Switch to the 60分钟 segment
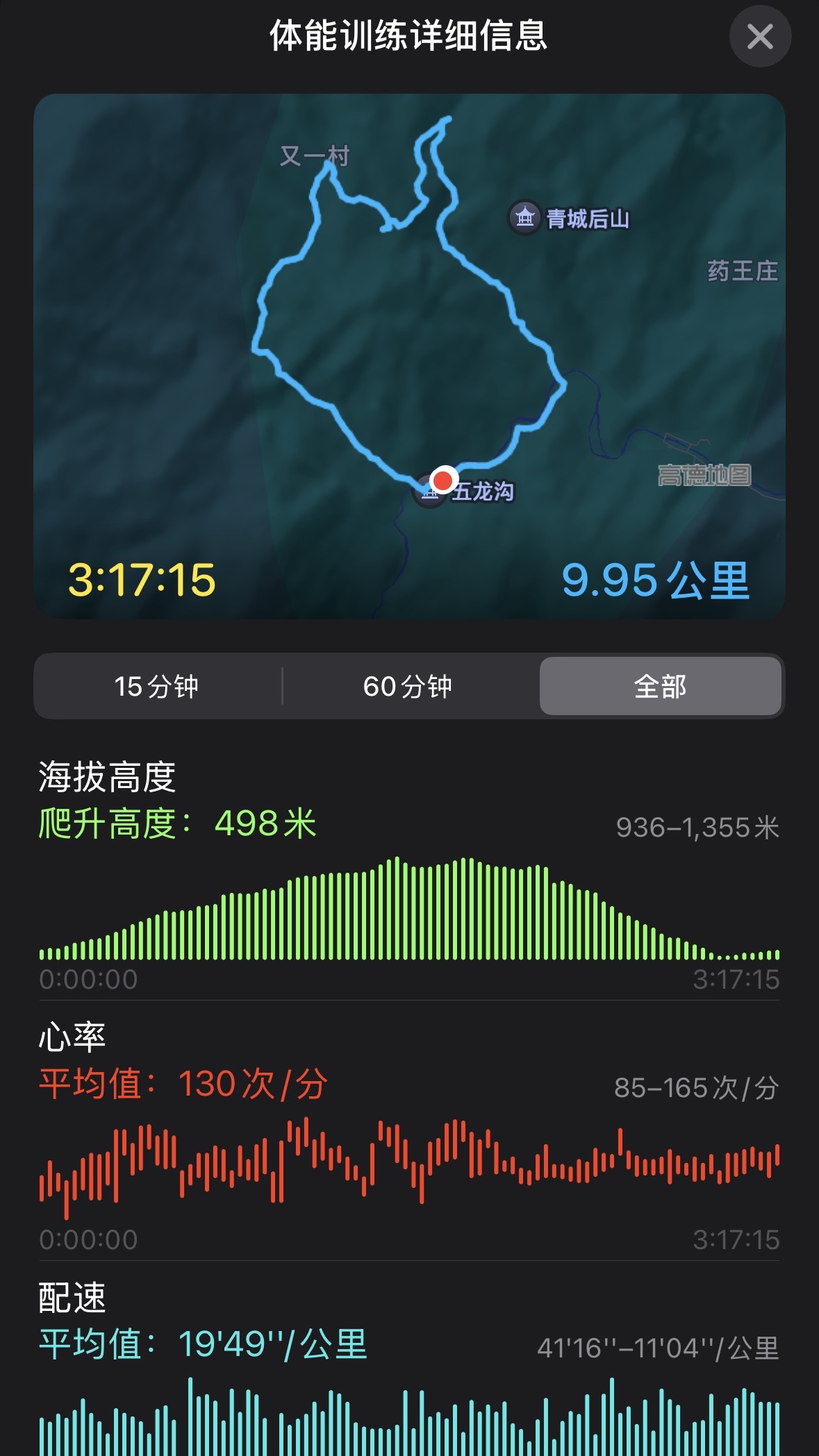This screenshot has height=1456, width=819. (x=408, y=686)
